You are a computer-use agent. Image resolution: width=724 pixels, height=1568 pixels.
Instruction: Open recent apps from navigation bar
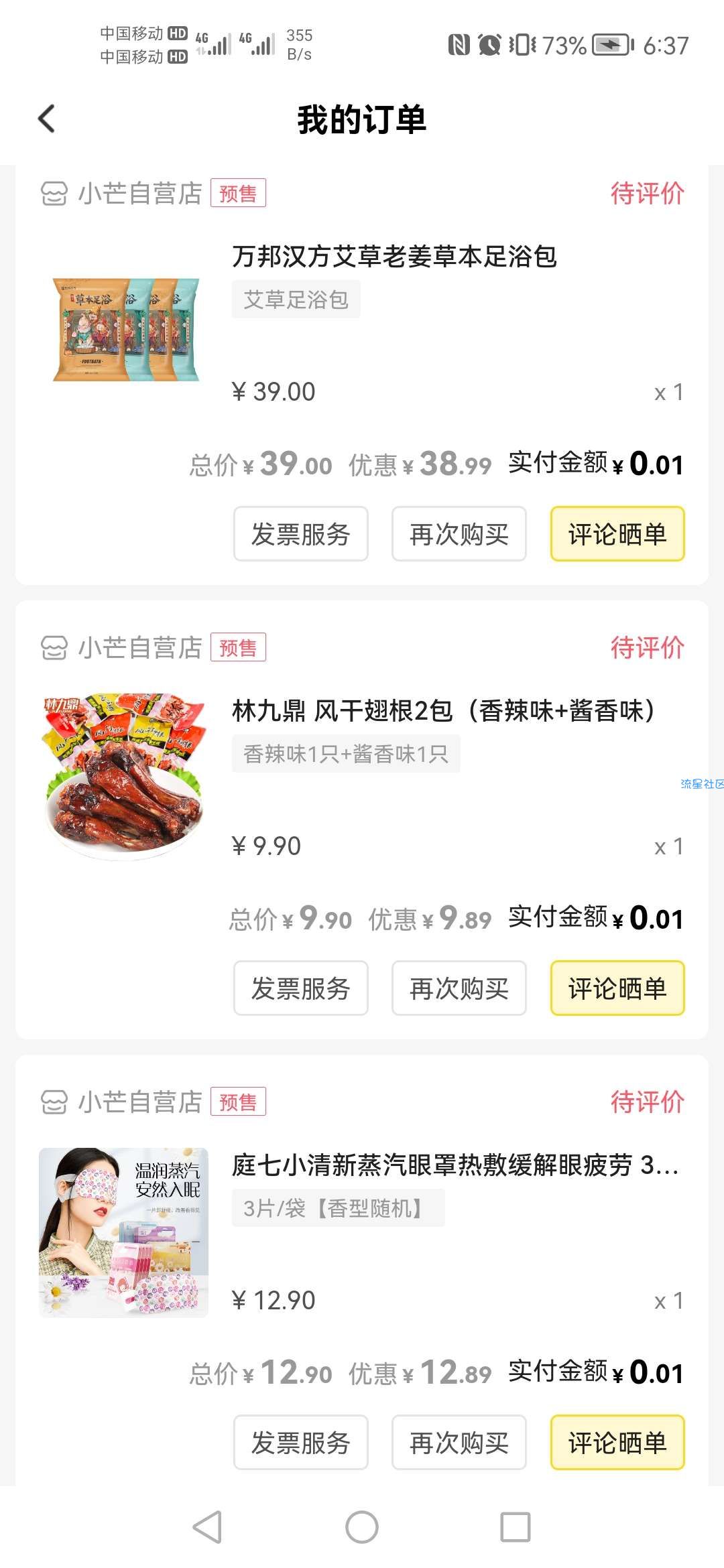pos(516,1528)
